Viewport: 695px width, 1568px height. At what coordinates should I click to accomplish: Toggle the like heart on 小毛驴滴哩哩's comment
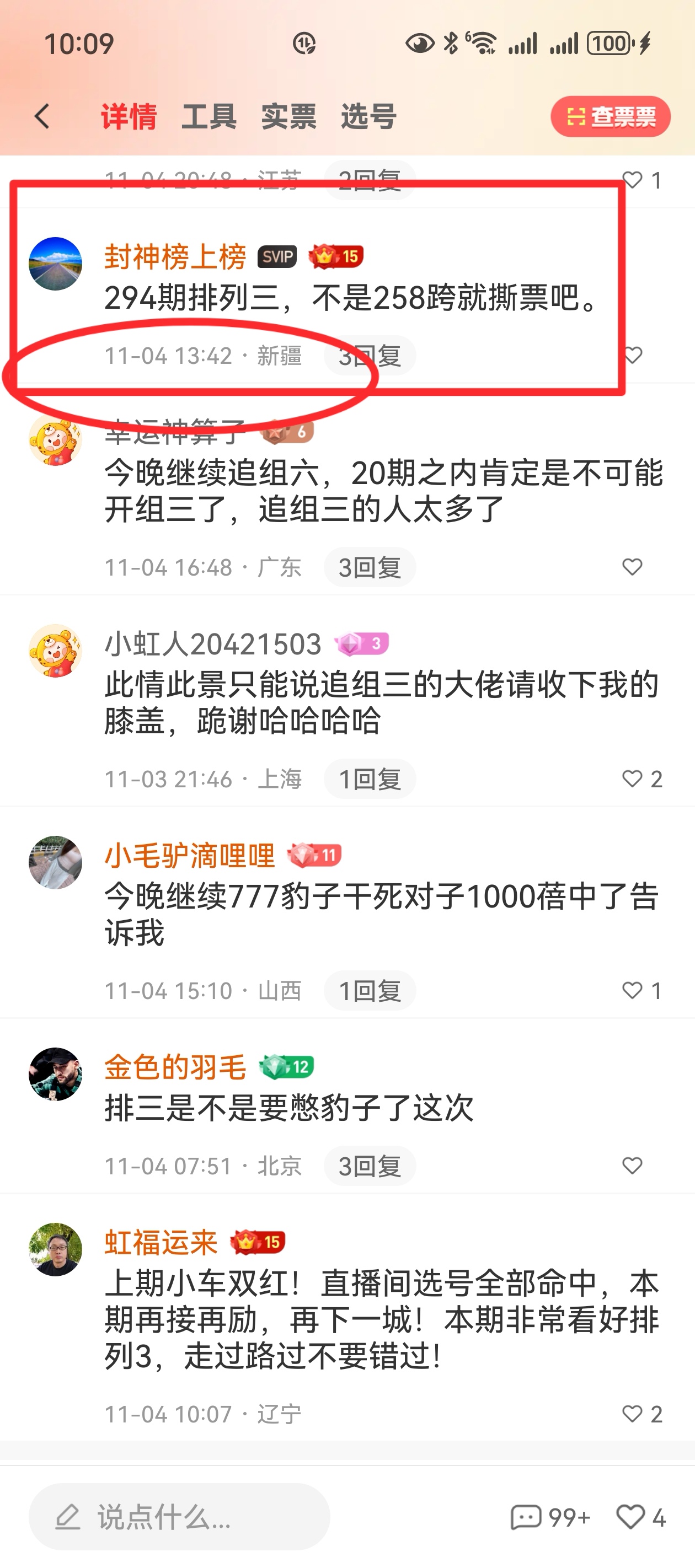pos(633,989)
